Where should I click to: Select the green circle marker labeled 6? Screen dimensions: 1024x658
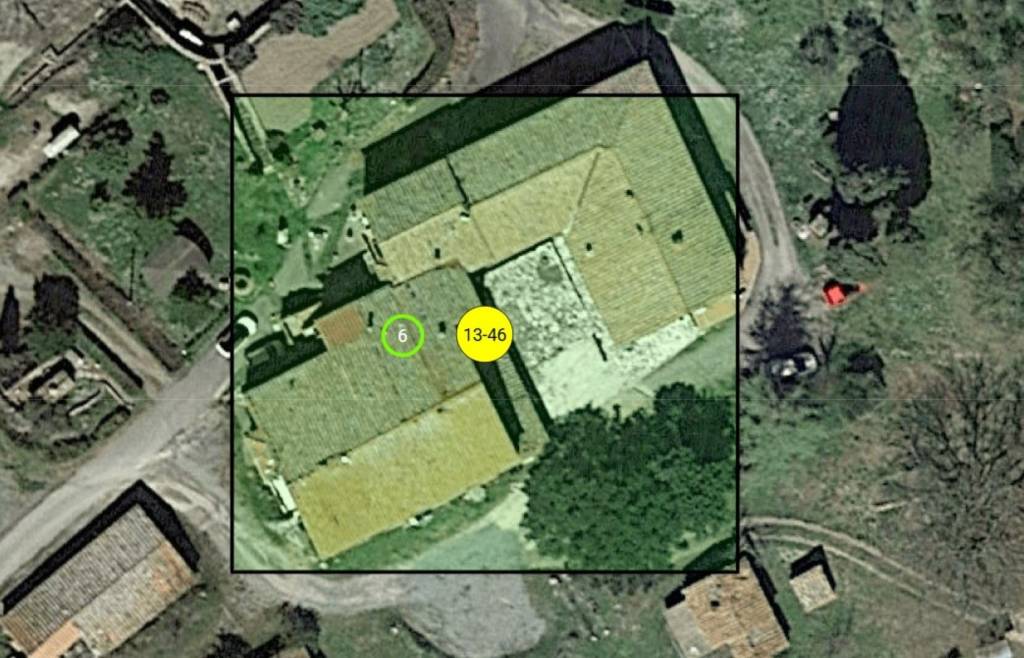tap(403, 336)
